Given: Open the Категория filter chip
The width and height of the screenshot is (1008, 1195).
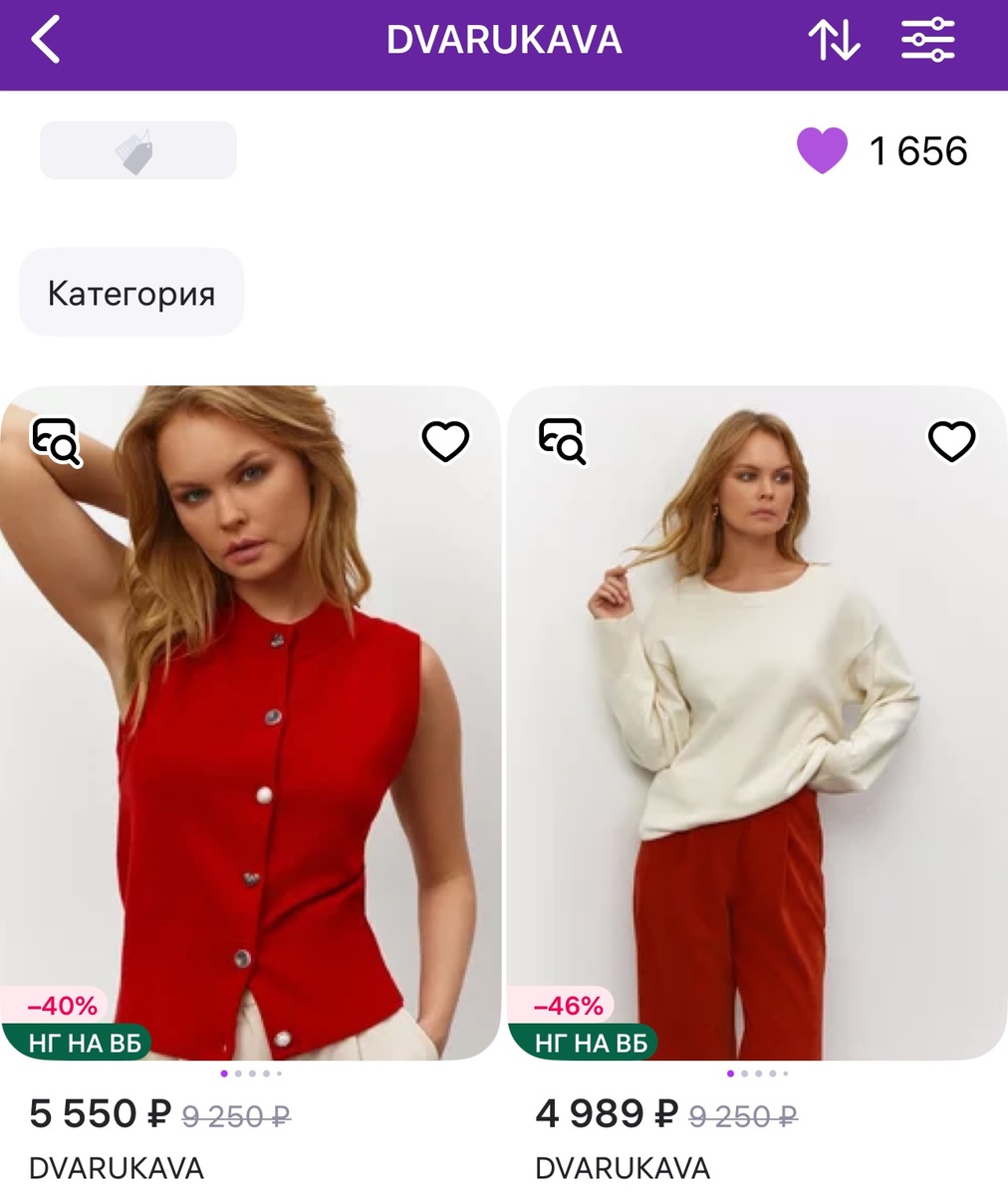Looking at the screenshot, I should 131,293.
